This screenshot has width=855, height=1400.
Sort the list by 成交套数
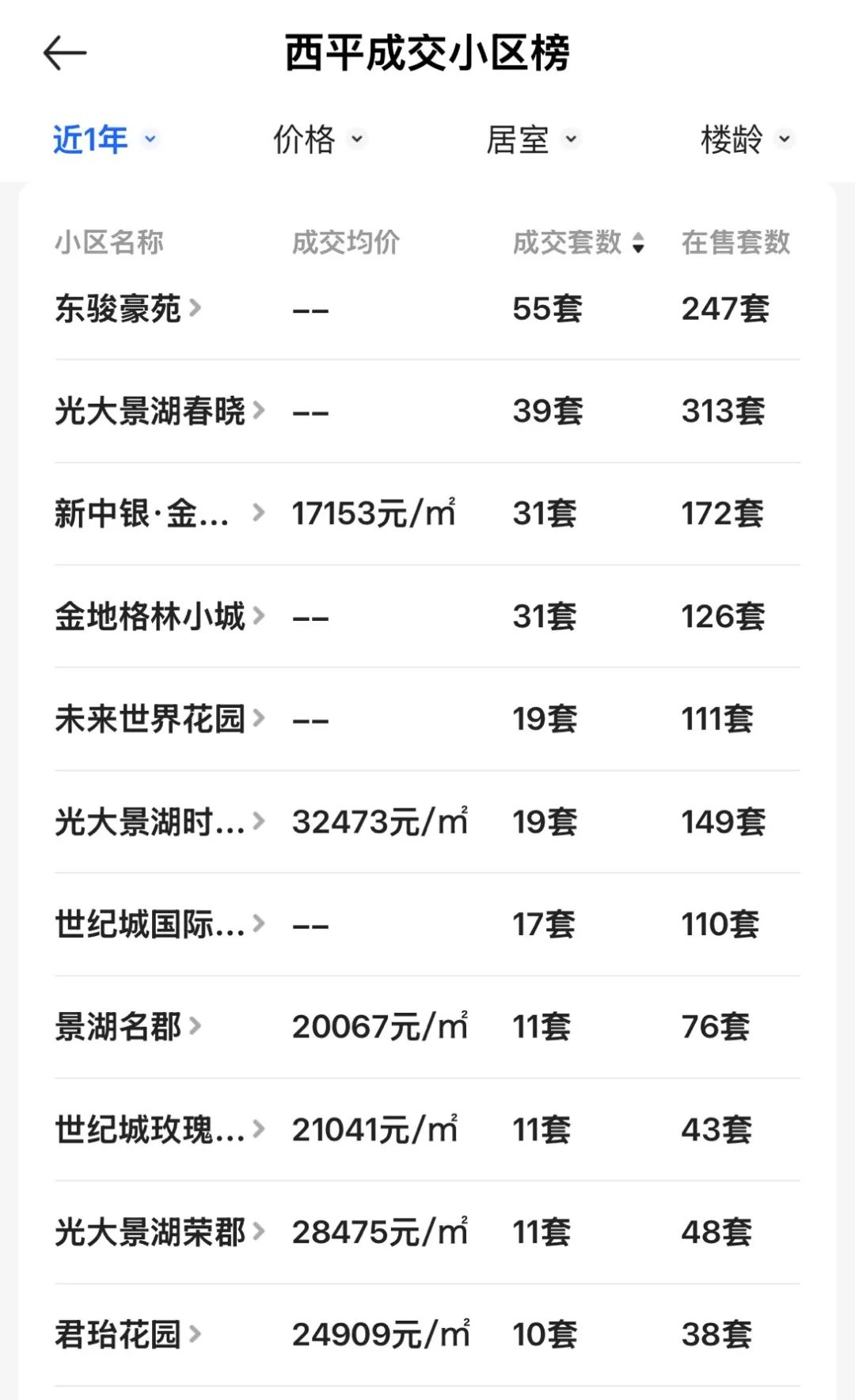tap(578, 242)
